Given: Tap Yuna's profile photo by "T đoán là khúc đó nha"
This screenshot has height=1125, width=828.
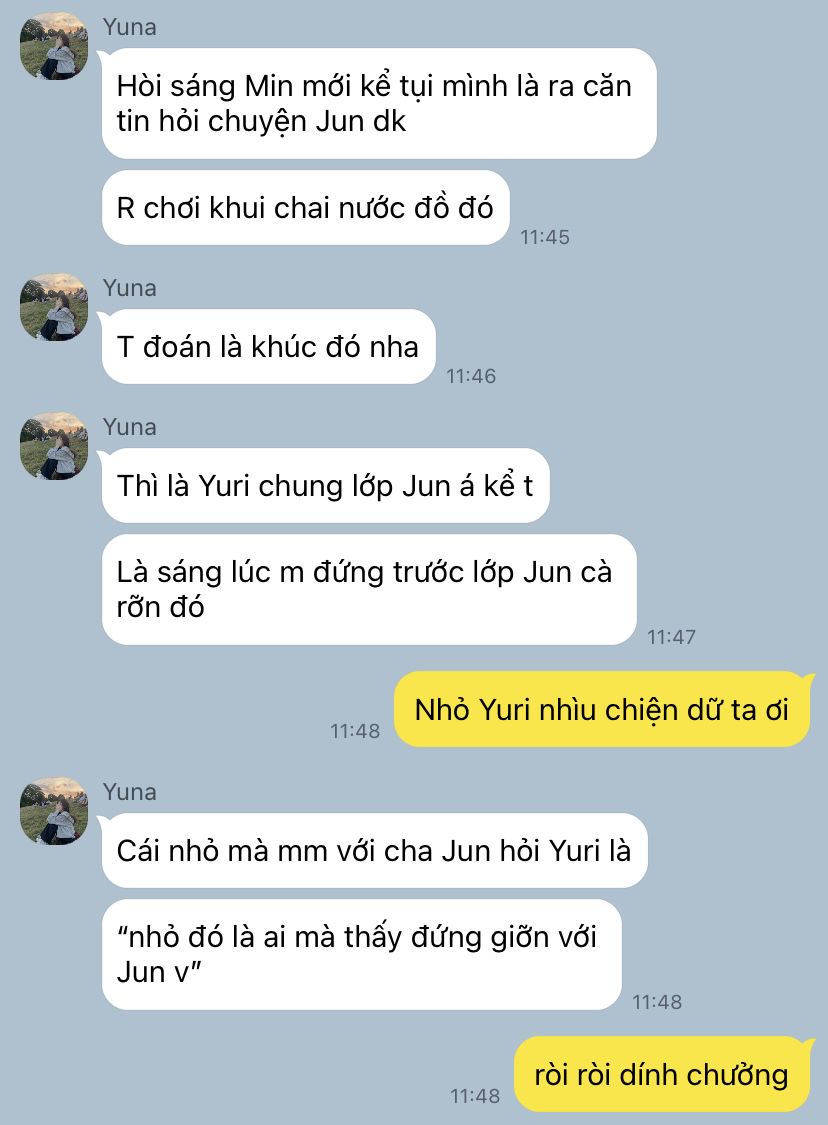Looking at the screenshot, I should (54, 307).
